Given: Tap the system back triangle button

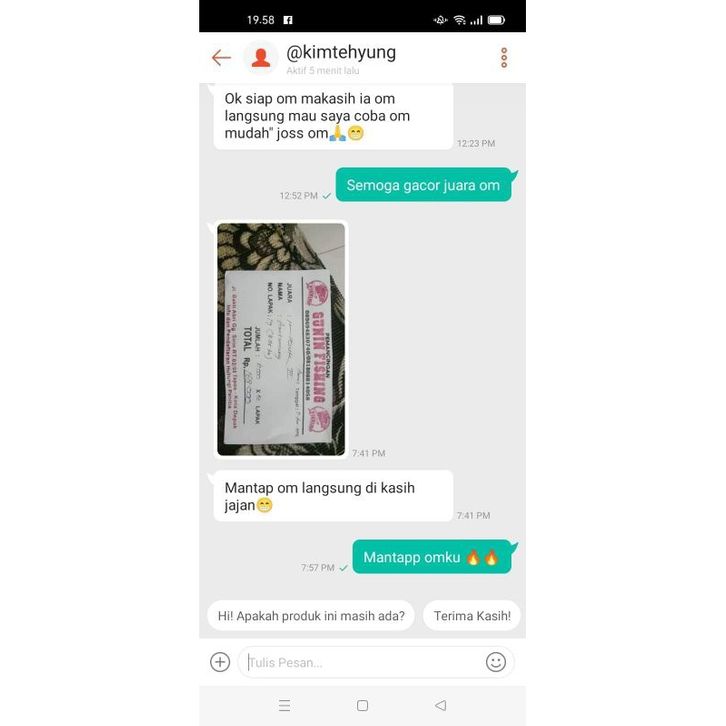Looking at the screenshot, I should [x=440, y=706].
